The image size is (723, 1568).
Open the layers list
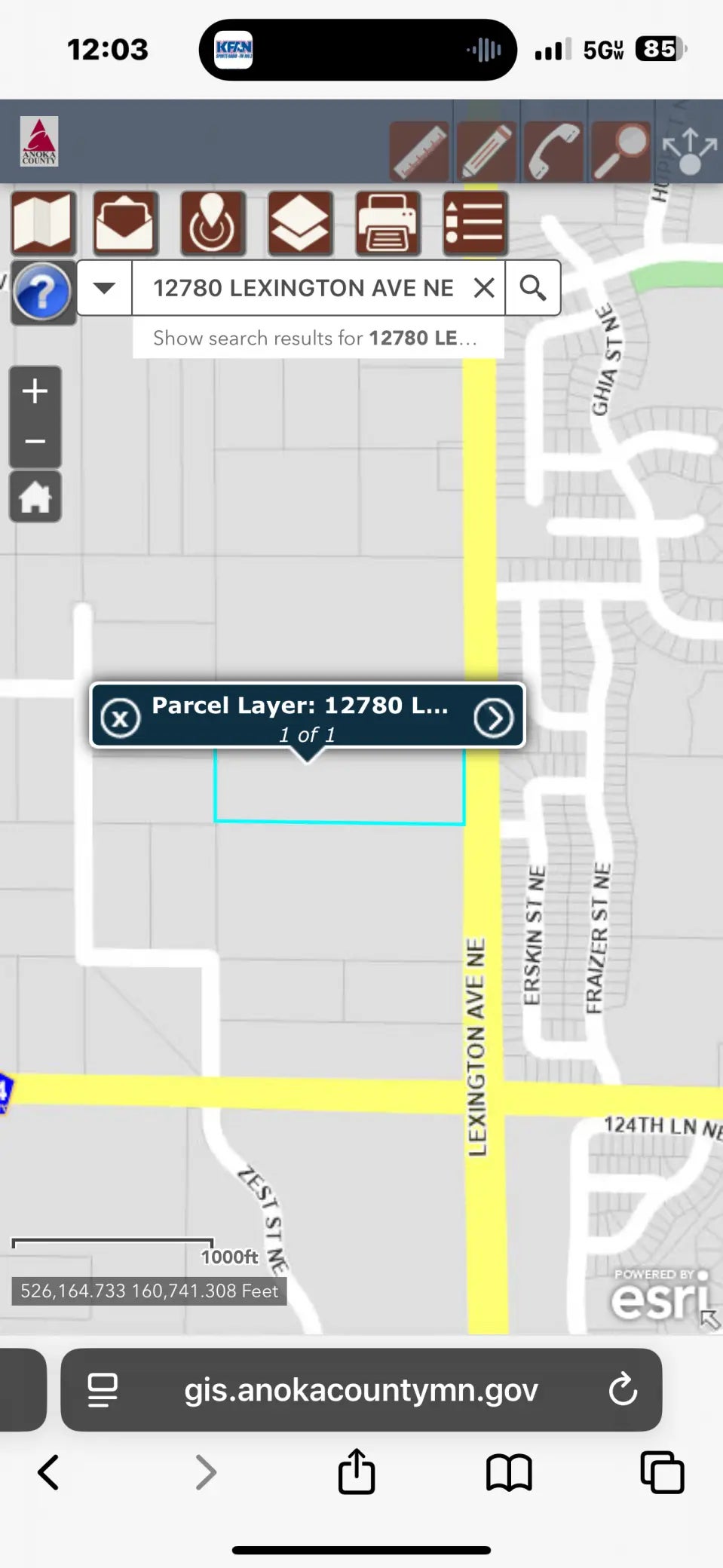[300, 223]
